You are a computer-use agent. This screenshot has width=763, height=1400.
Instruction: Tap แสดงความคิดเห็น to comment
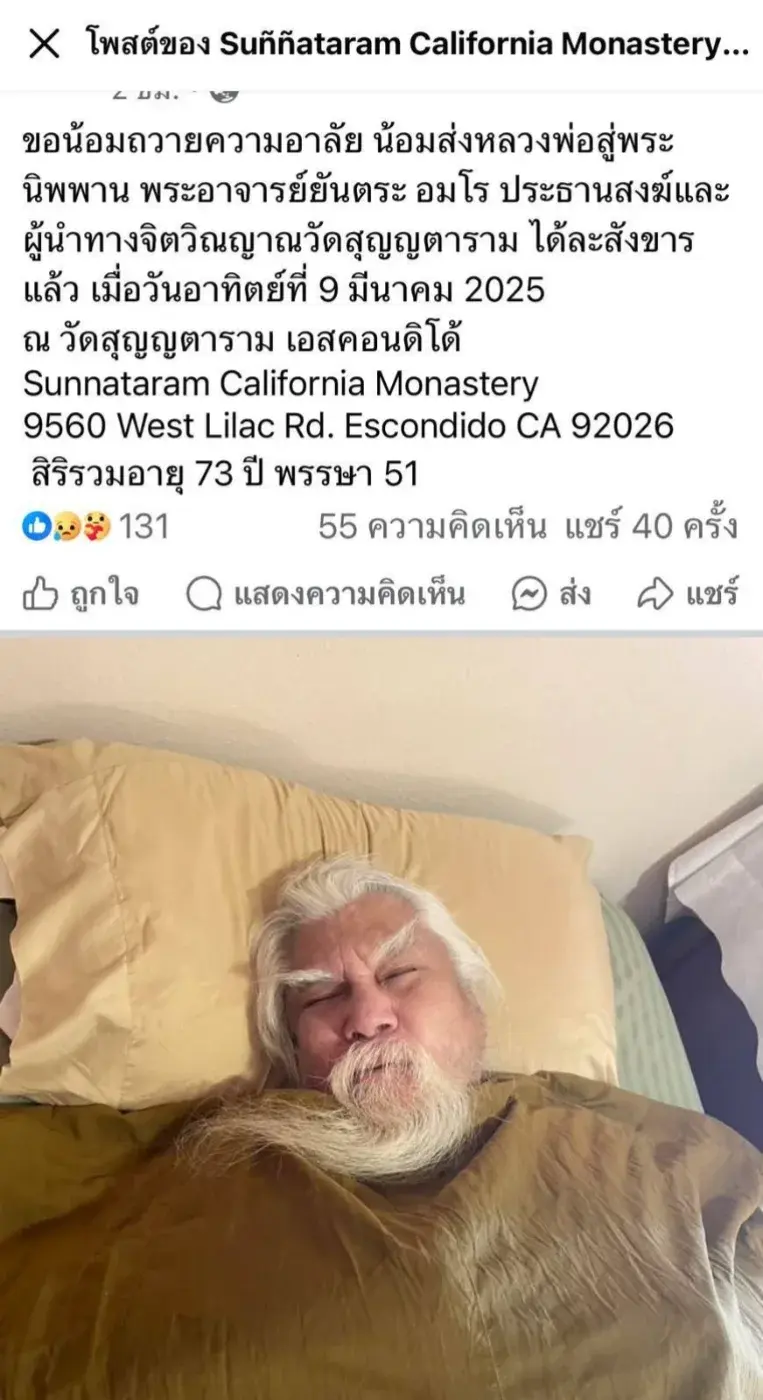327,595
